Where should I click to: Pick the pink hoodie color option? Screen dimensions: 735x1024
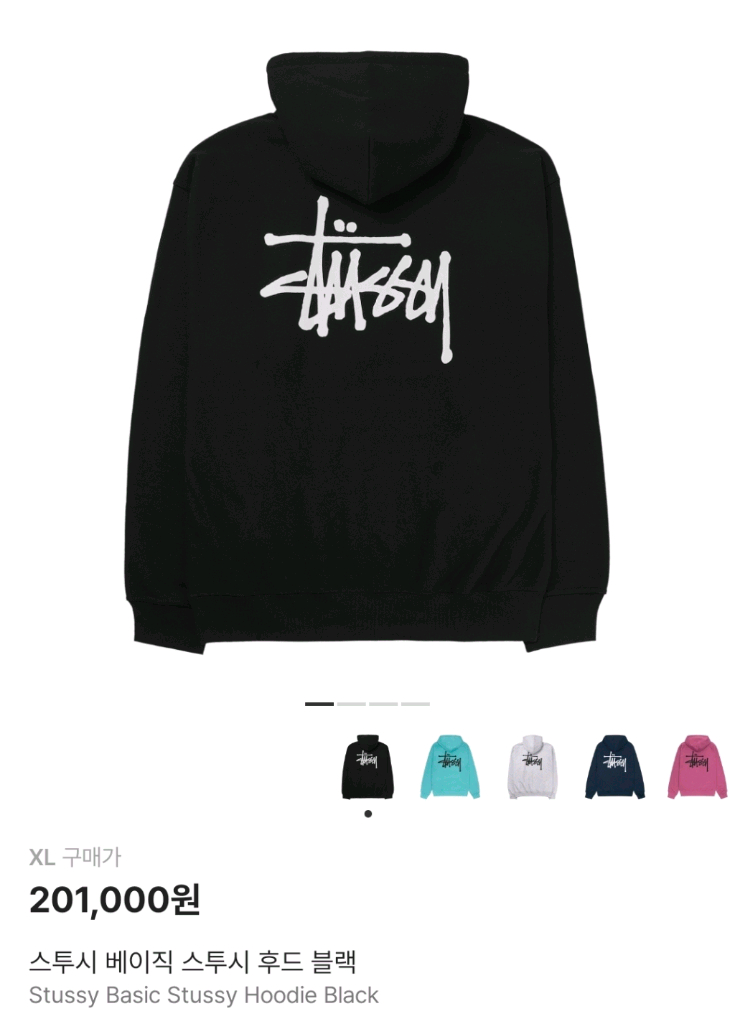click(696, 767)
